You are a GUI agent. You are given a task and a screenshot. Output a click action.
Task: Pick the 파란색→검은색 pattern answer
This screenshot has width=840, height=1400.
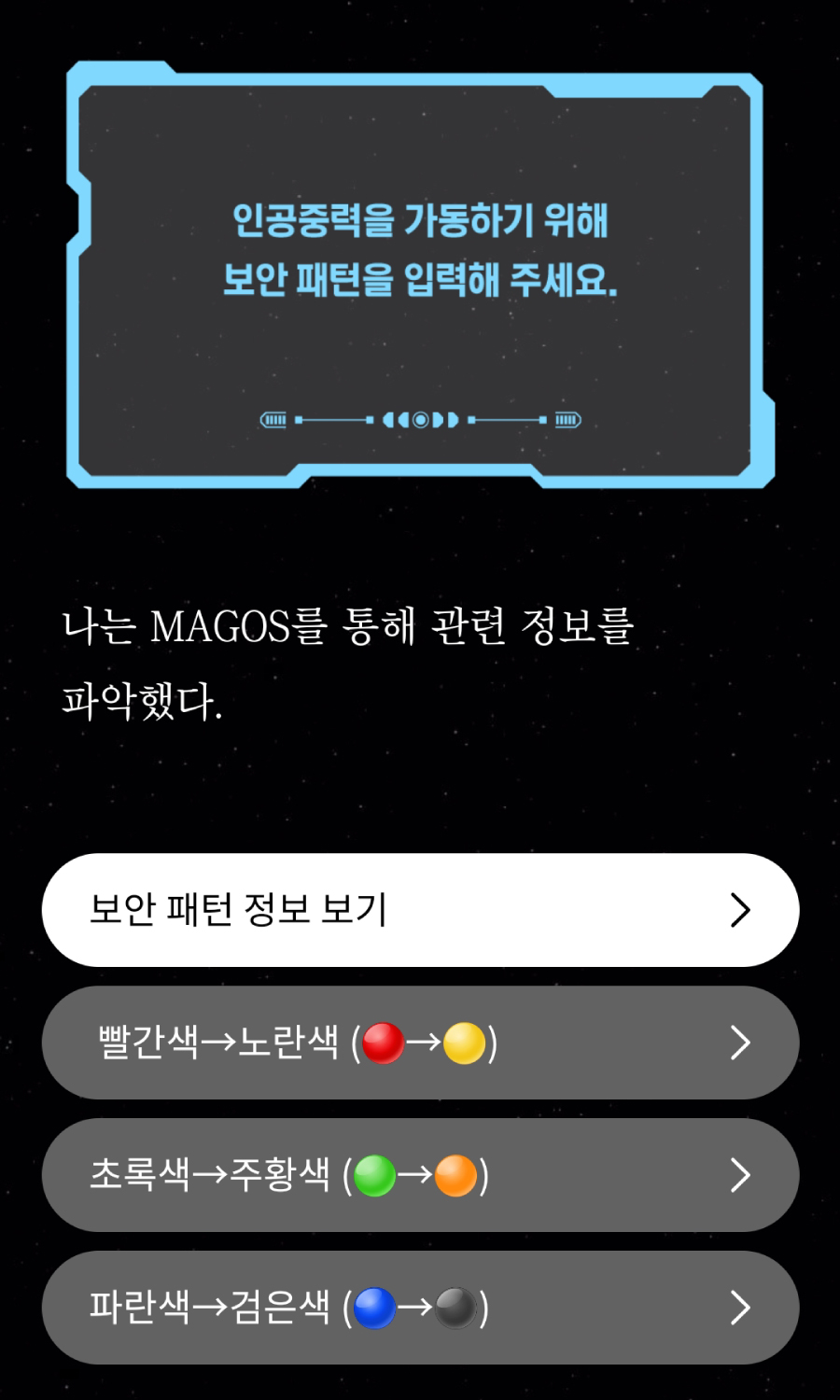420,1307
